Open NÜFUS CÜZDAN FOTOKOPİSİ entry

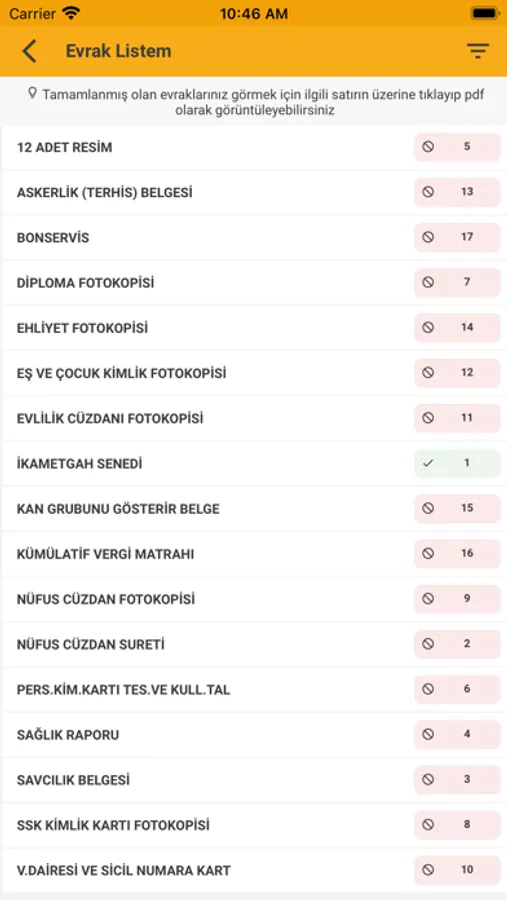click(x=253, y=599)
